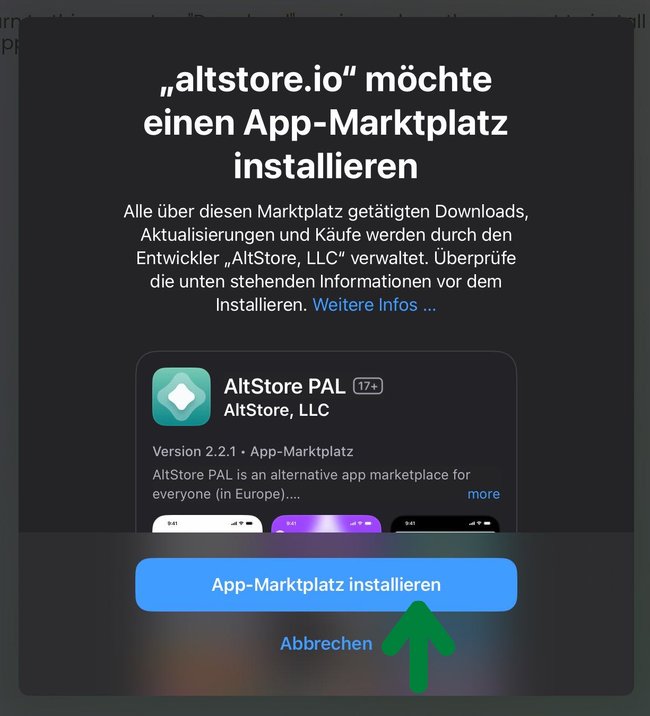This screenshot has width=650, height=716.
Task: Open the Weitere Infos link
Action: point(374,304)
